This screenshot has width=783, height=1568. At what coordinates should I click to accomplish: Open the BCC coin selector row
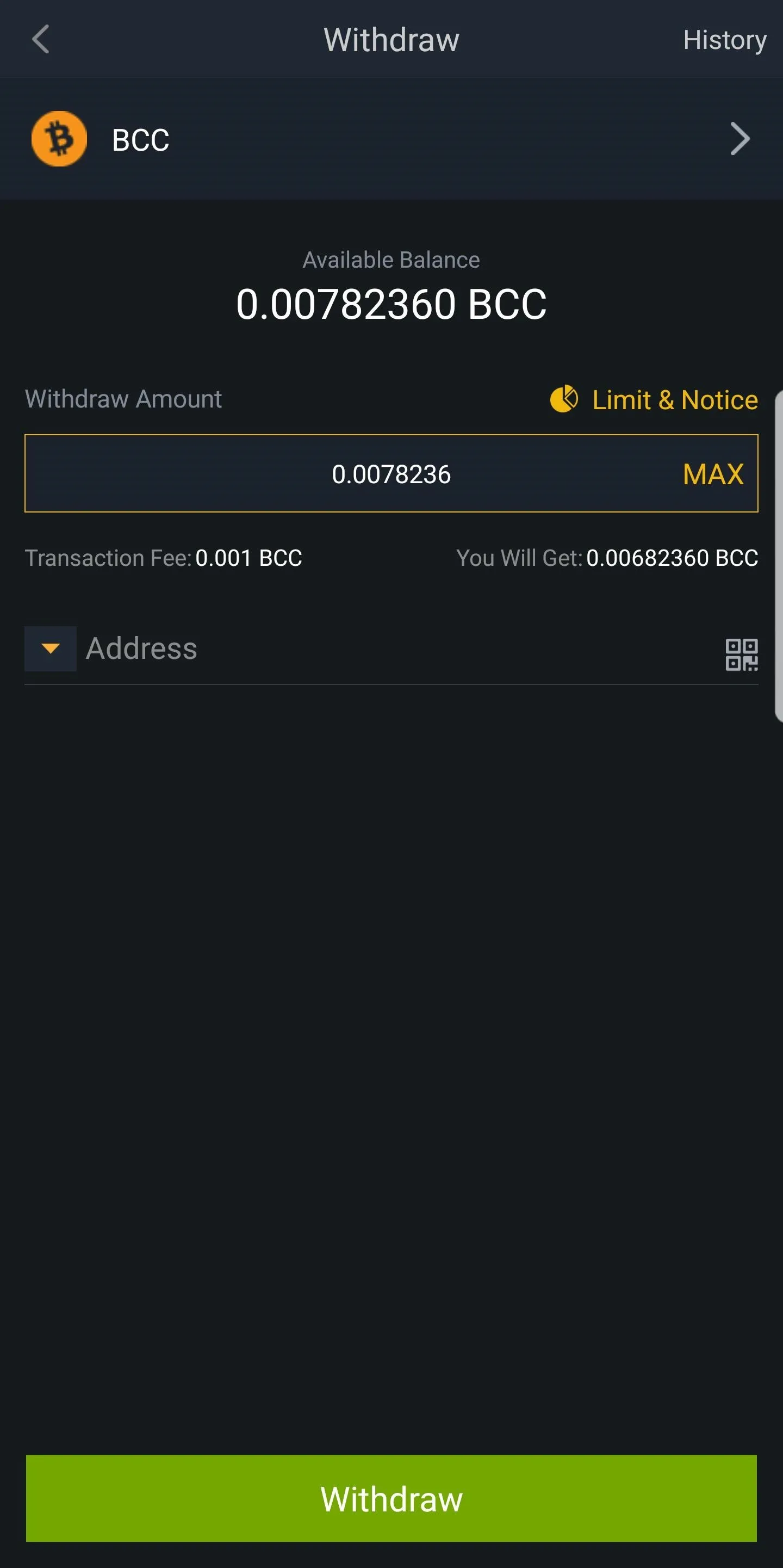click(391, 139)
